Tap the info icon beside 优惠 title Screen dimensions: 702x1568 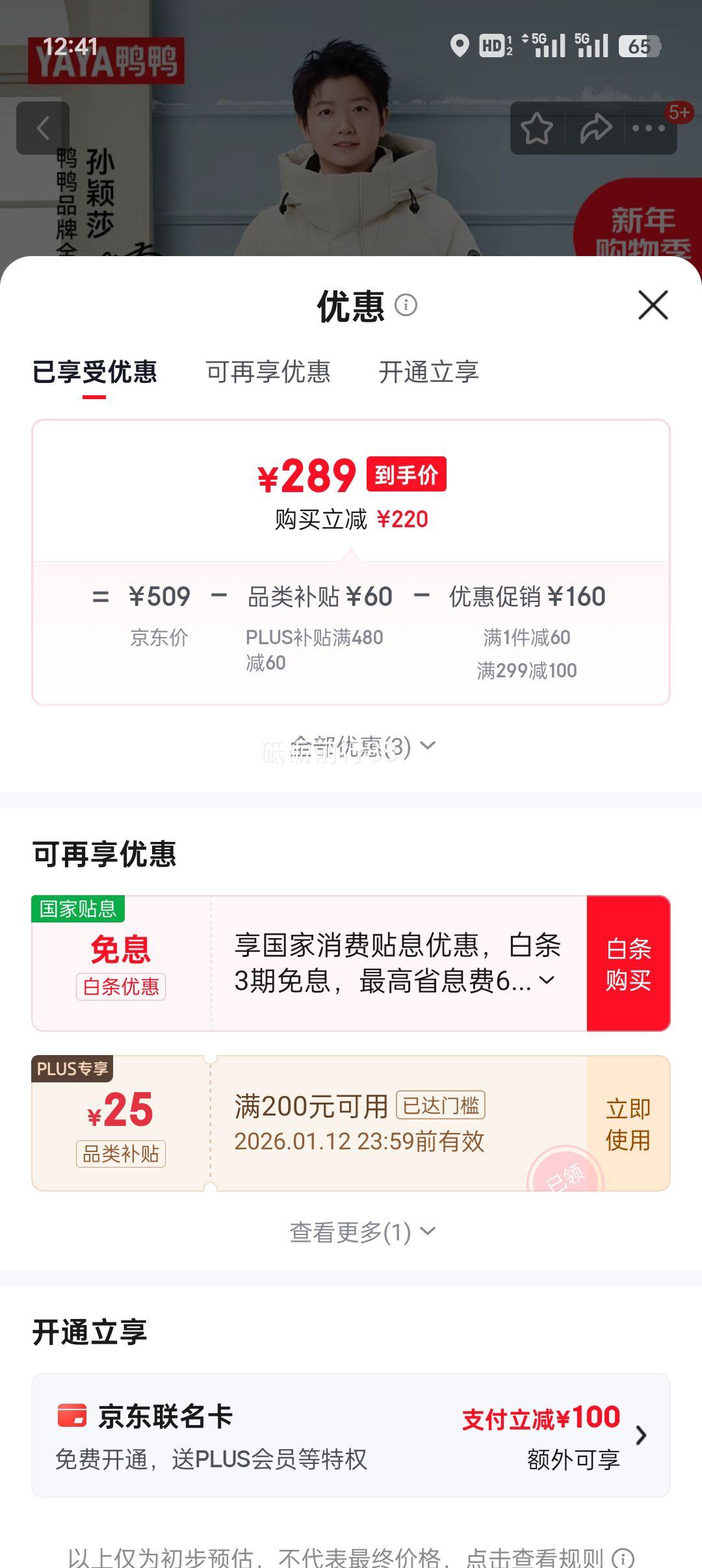[x=407, y=306]
